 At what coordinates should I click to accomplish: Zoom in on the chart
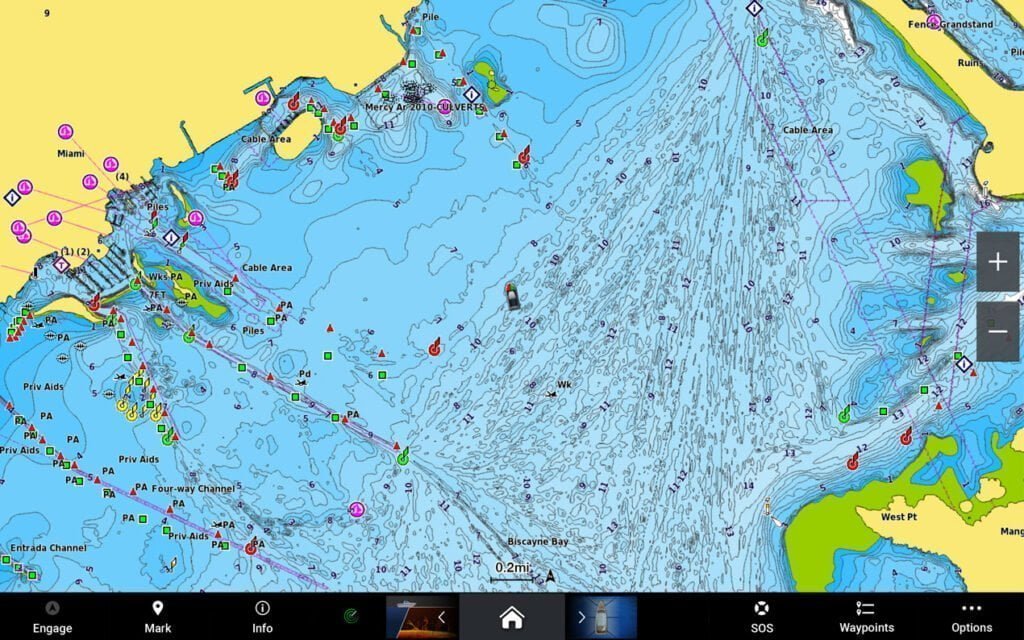pos(998,262)
